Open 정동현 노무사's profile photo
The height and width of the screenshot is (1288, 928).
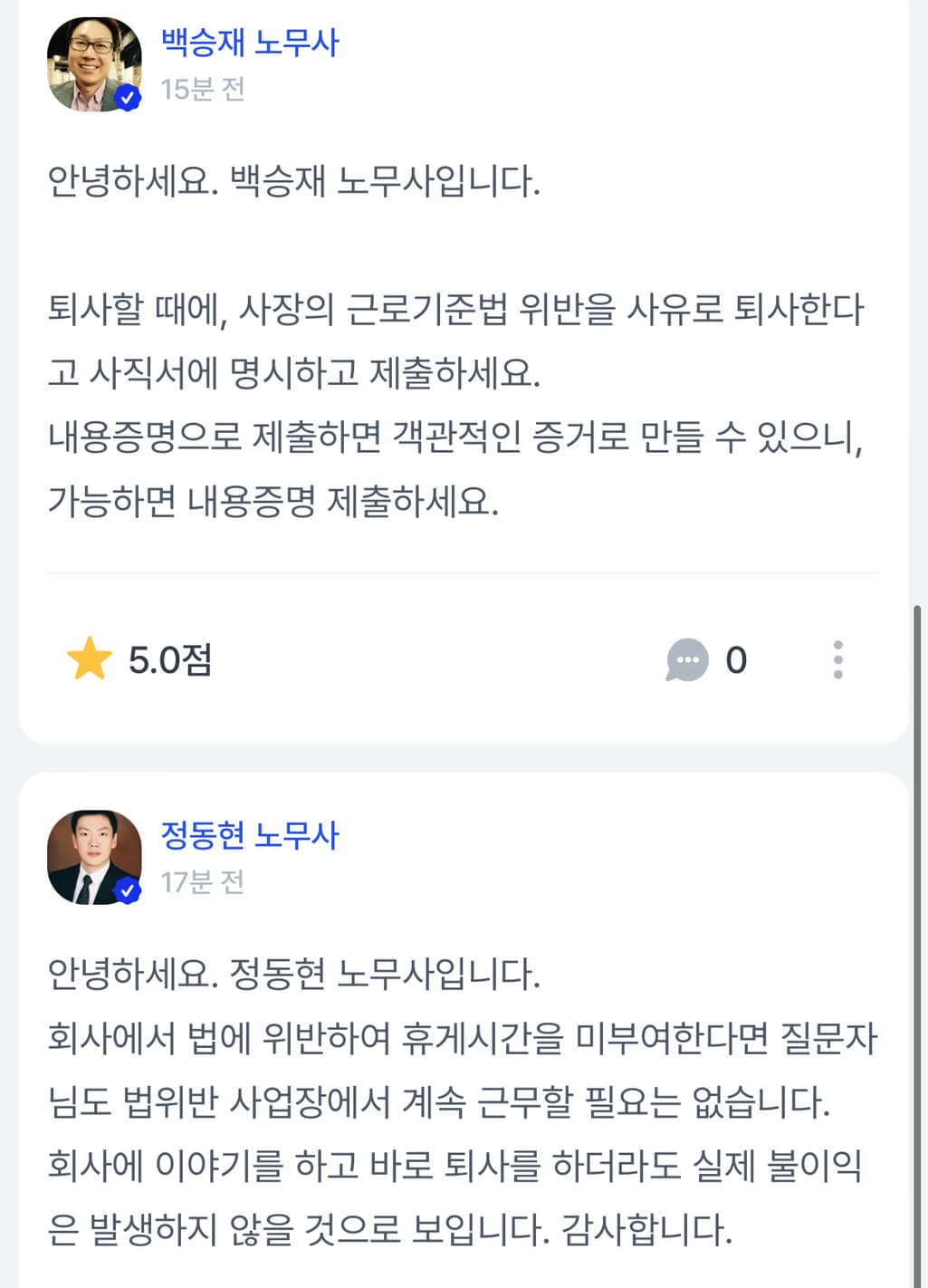[x=94, y=857]
